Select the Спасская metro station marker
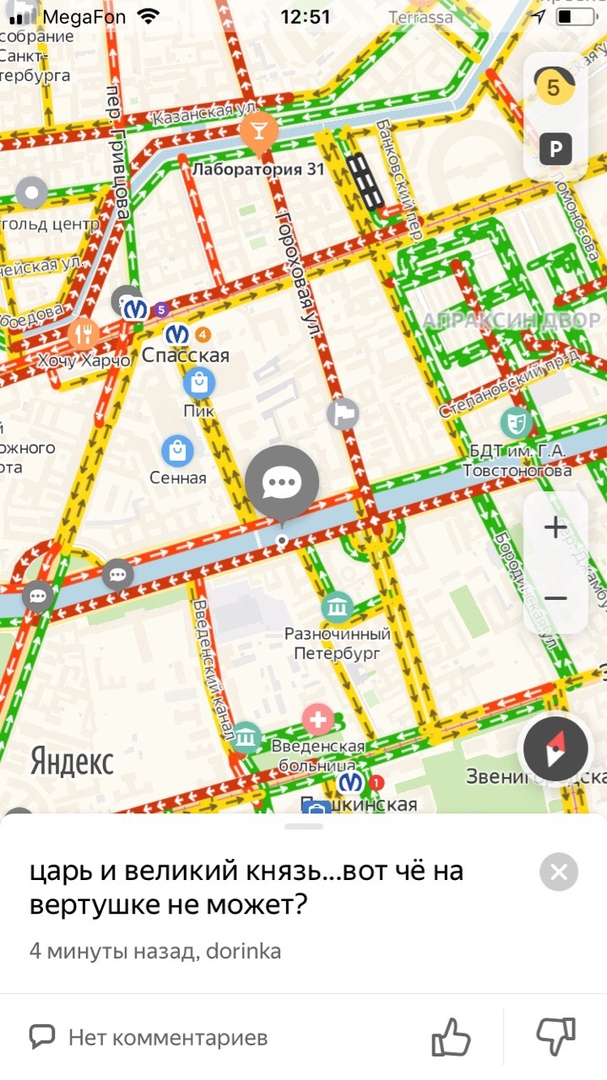Viewport: 607px width, 1080px height. pyautogui.click(x=177, y=334)
